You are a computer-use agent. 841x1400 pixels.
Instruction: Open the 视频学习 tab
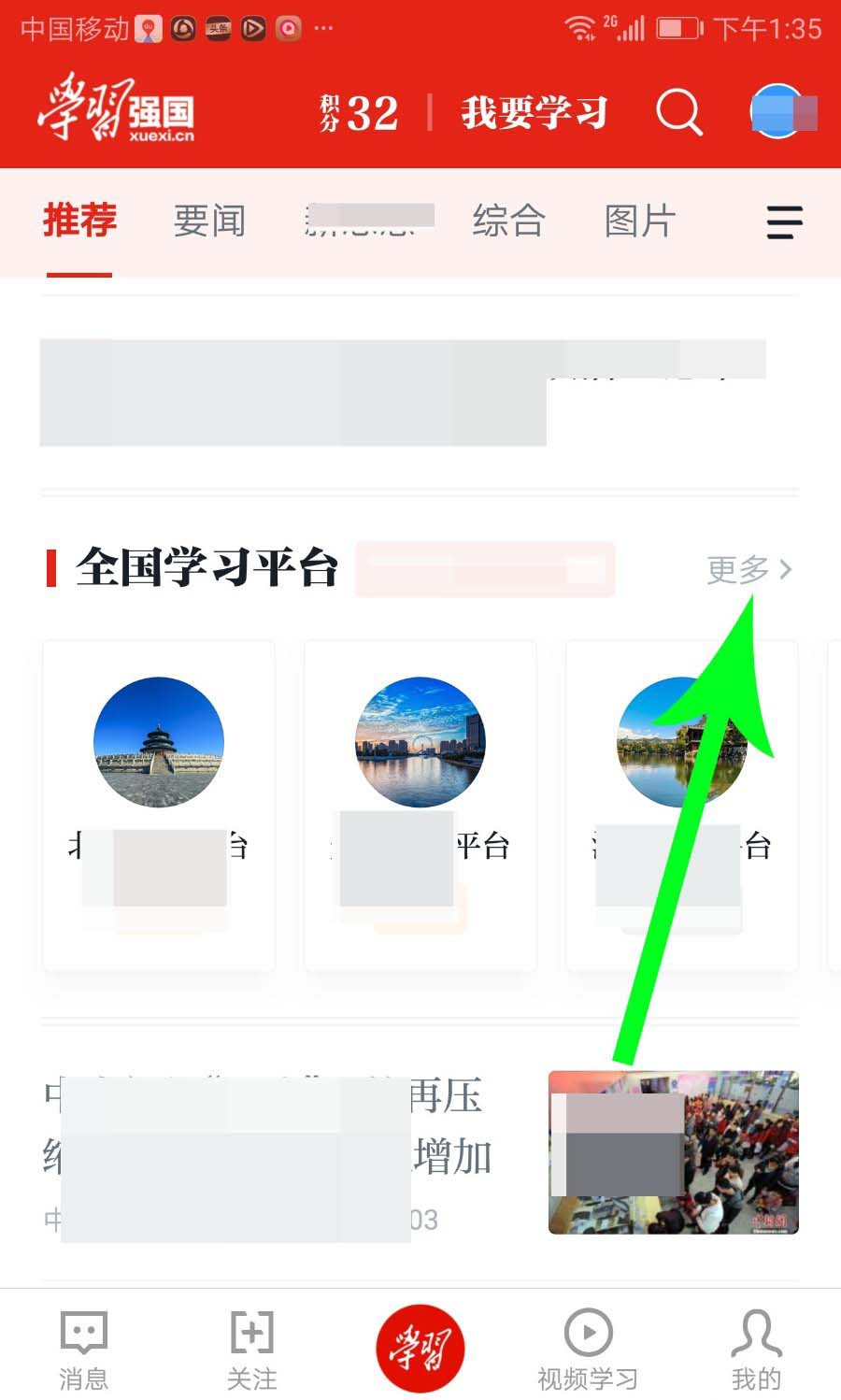click(x=588, y=1349)
